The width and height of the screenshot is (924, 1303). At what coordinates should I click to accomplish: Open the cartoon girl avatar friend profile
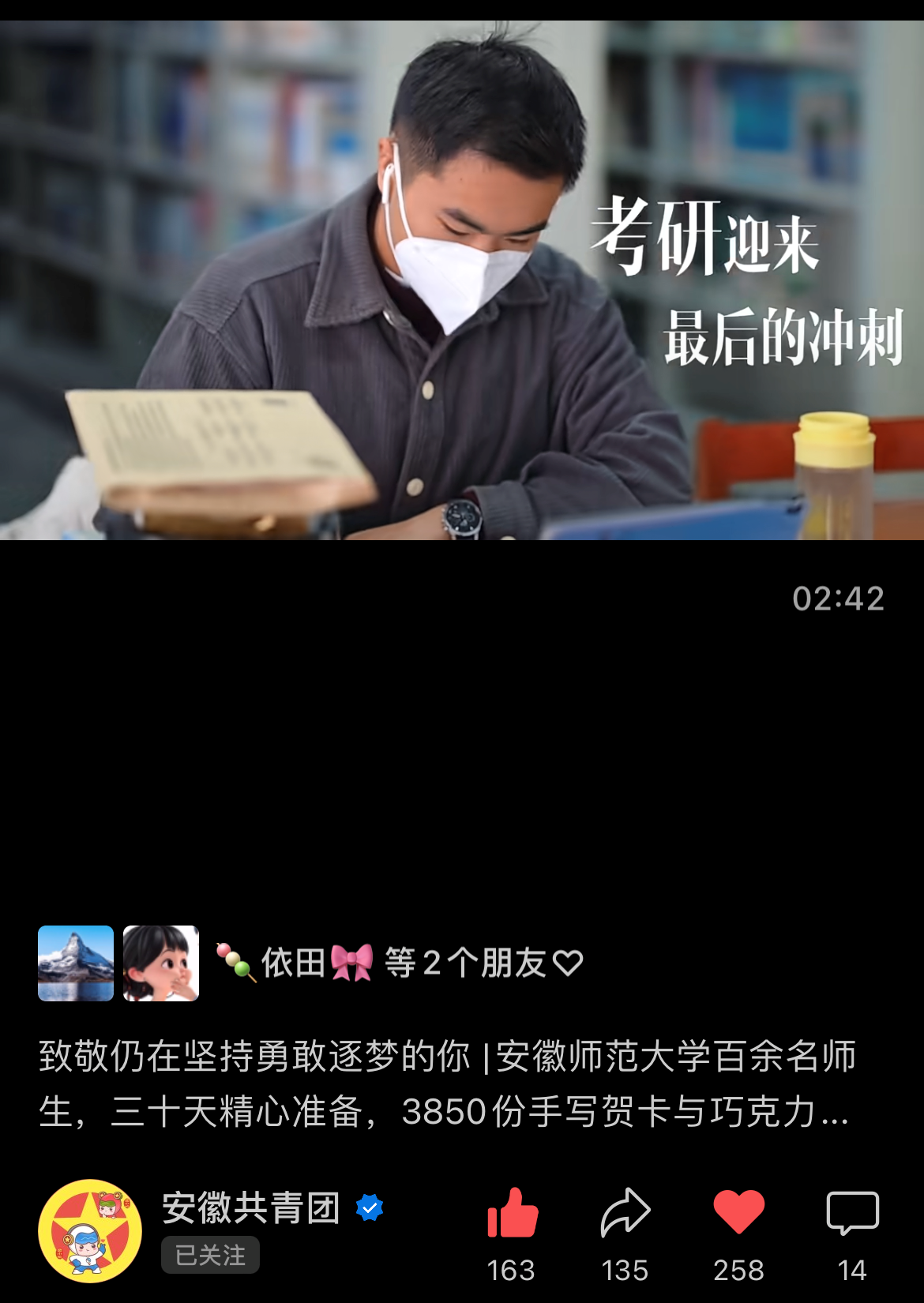pyautogui.click(x=161, y=963)
